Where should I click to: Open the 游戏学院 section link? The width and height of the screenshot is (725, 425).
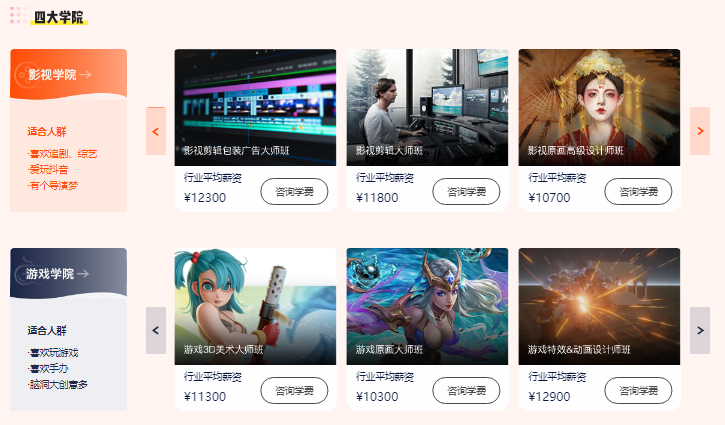click(x=60, y=274)
